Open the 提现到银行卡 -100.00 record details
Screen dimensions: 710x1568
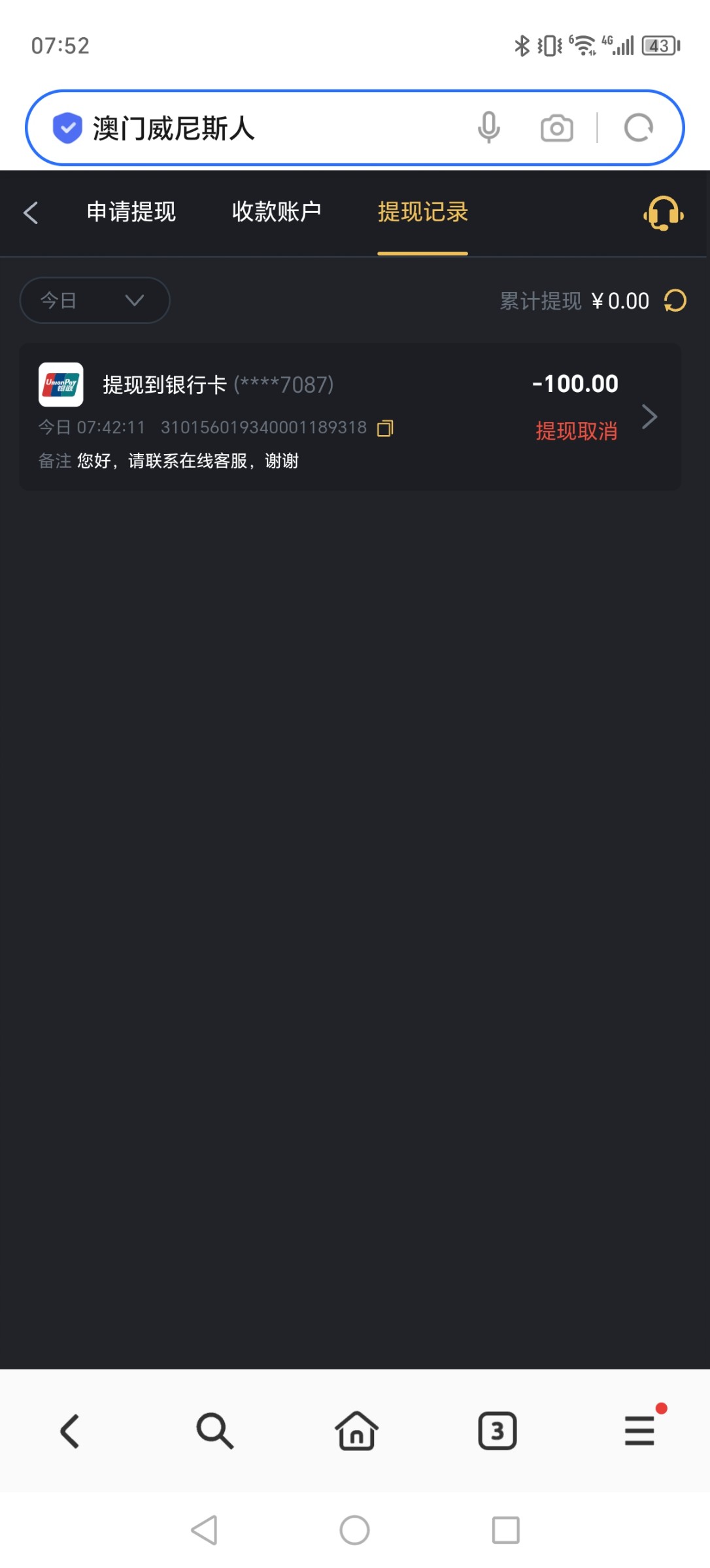coord(350,417)
